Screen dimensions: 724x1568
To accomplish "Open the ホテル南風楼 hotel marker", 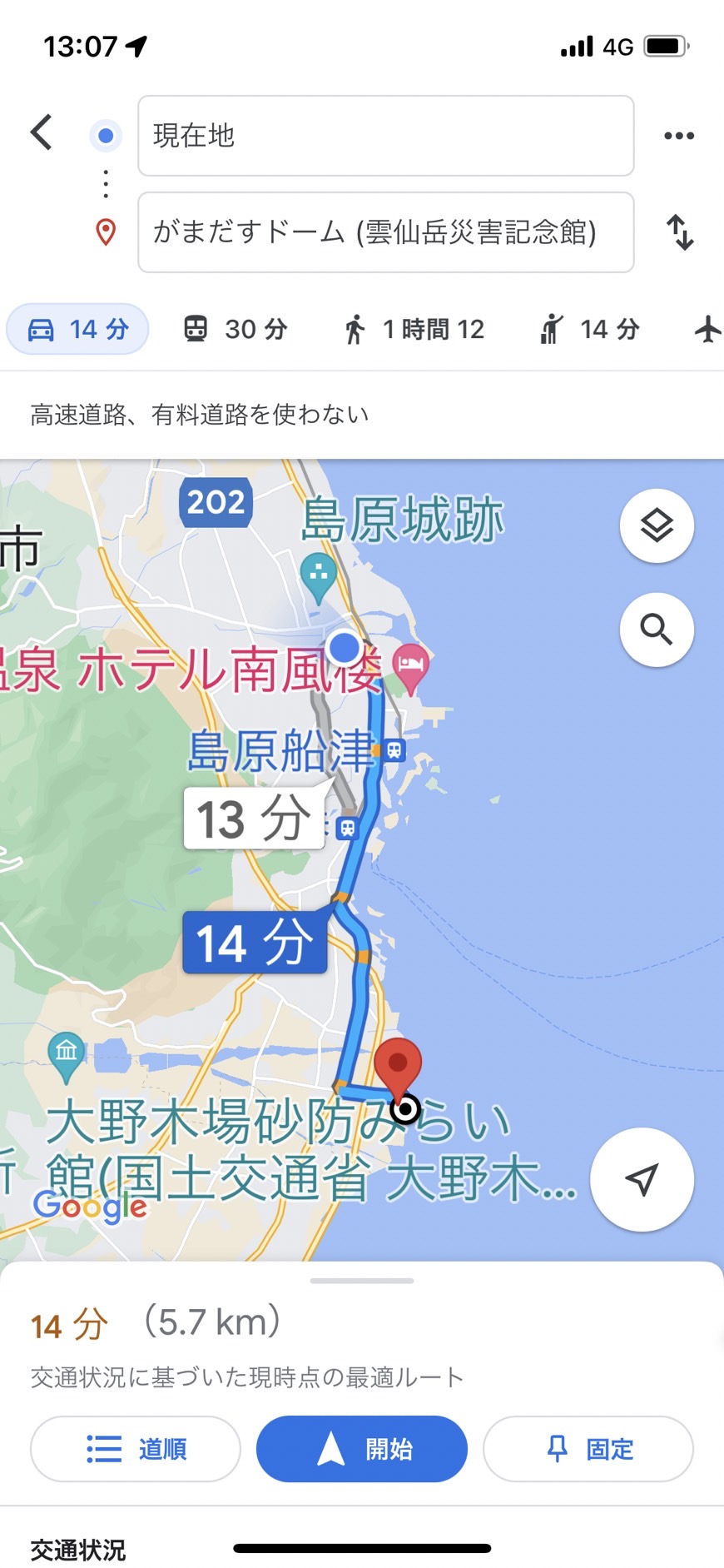I will click(411, 666).
